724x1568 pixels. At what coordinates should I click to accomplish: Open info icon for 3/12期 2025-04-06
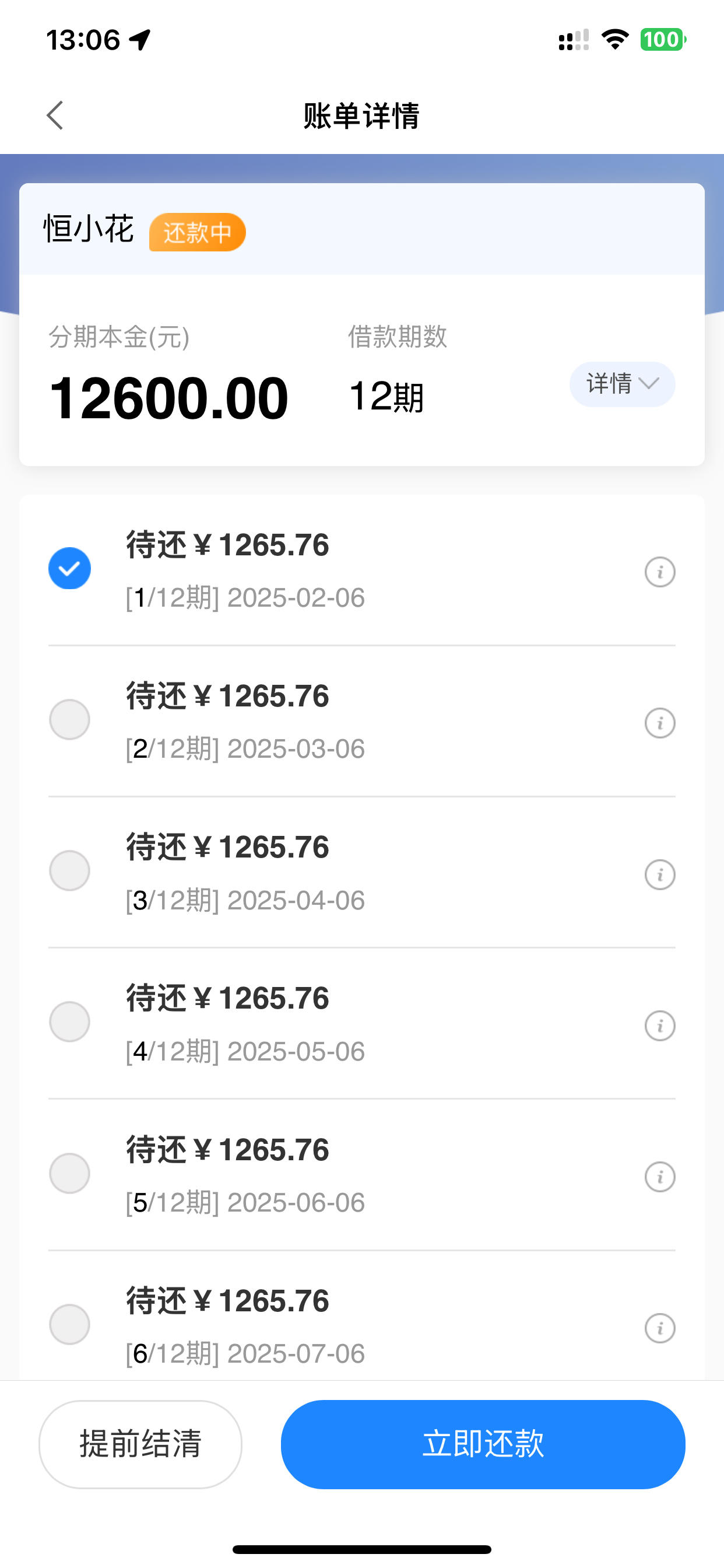[x=659, y=874]
